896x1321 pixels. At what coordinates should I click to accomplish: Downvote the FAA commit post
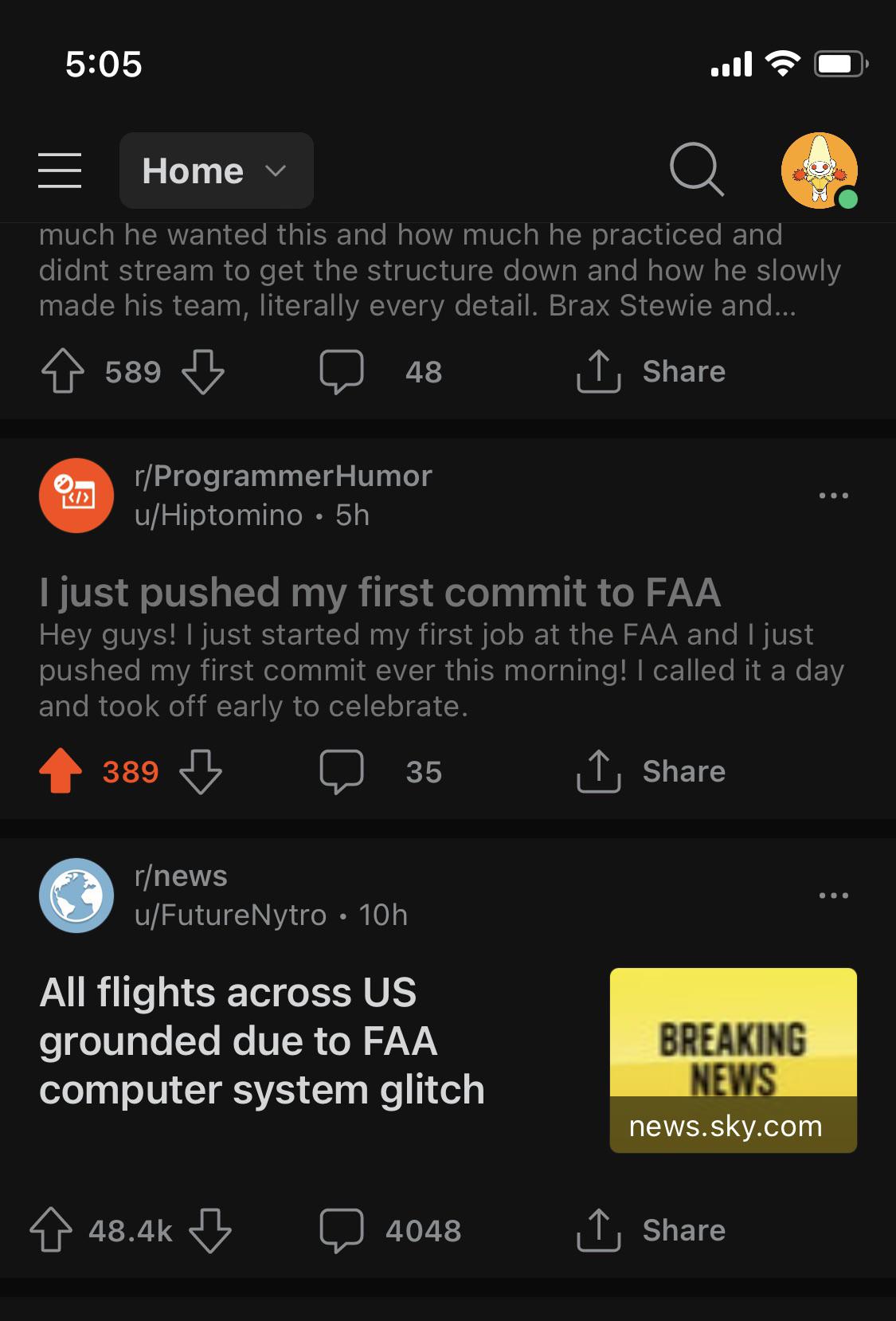pos(201,771)
